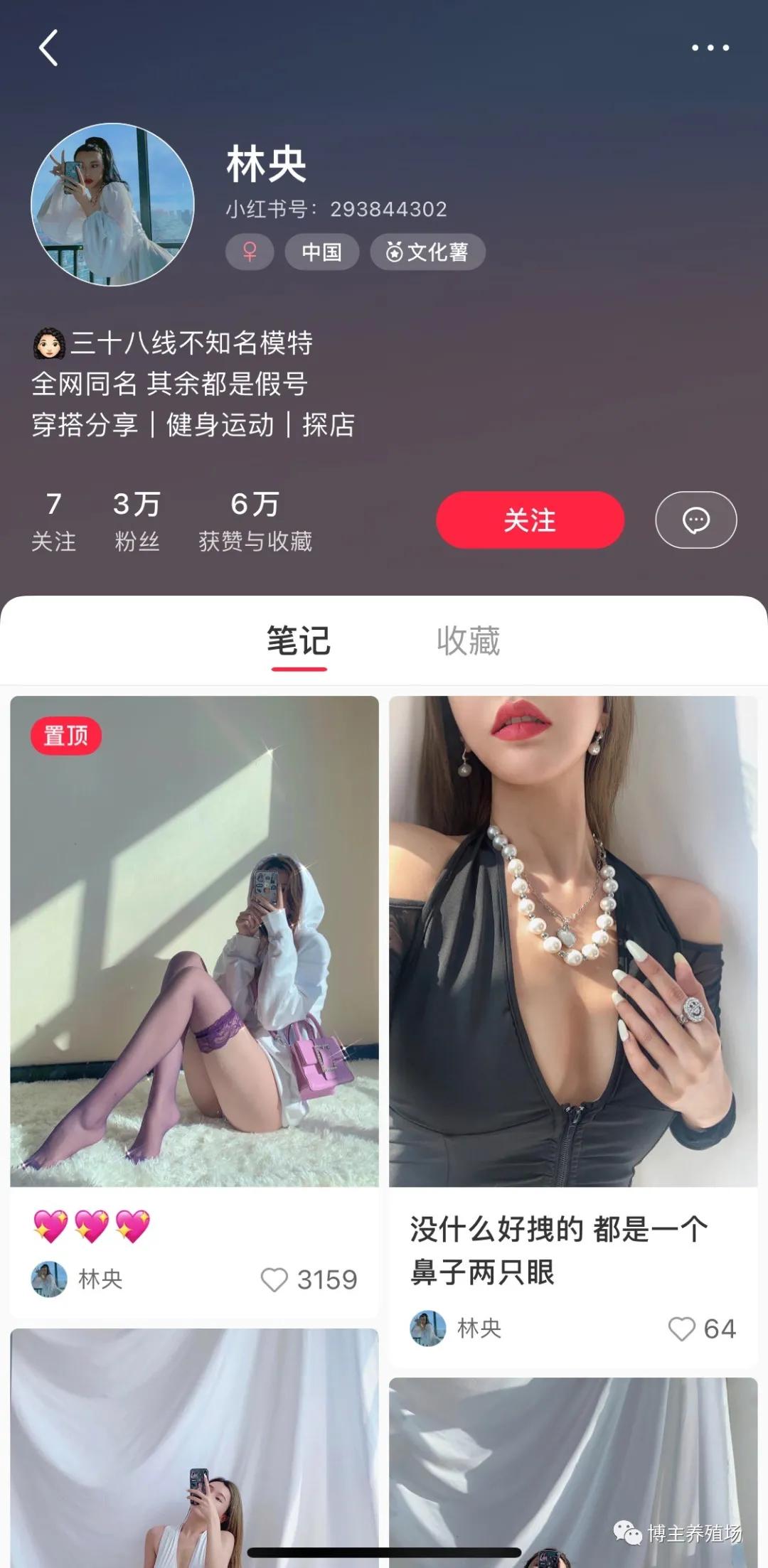Image resolution: width=768 pixels, height=1568 pixels.
Task: View the 7 关注 following list
Action: 53,521
